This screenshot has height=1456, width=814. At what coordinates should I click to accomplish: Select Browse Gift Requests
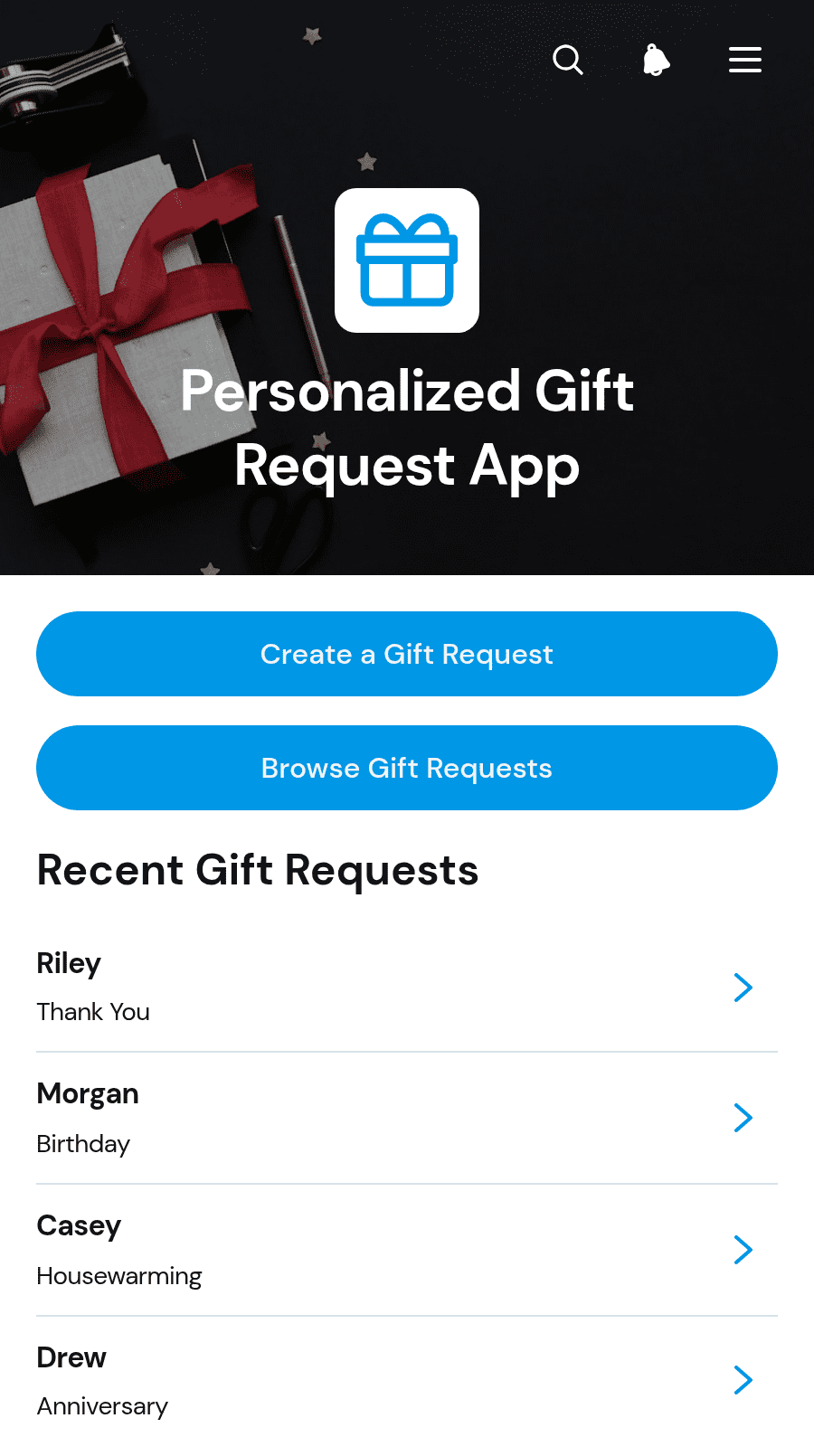[x=407, y=768]
